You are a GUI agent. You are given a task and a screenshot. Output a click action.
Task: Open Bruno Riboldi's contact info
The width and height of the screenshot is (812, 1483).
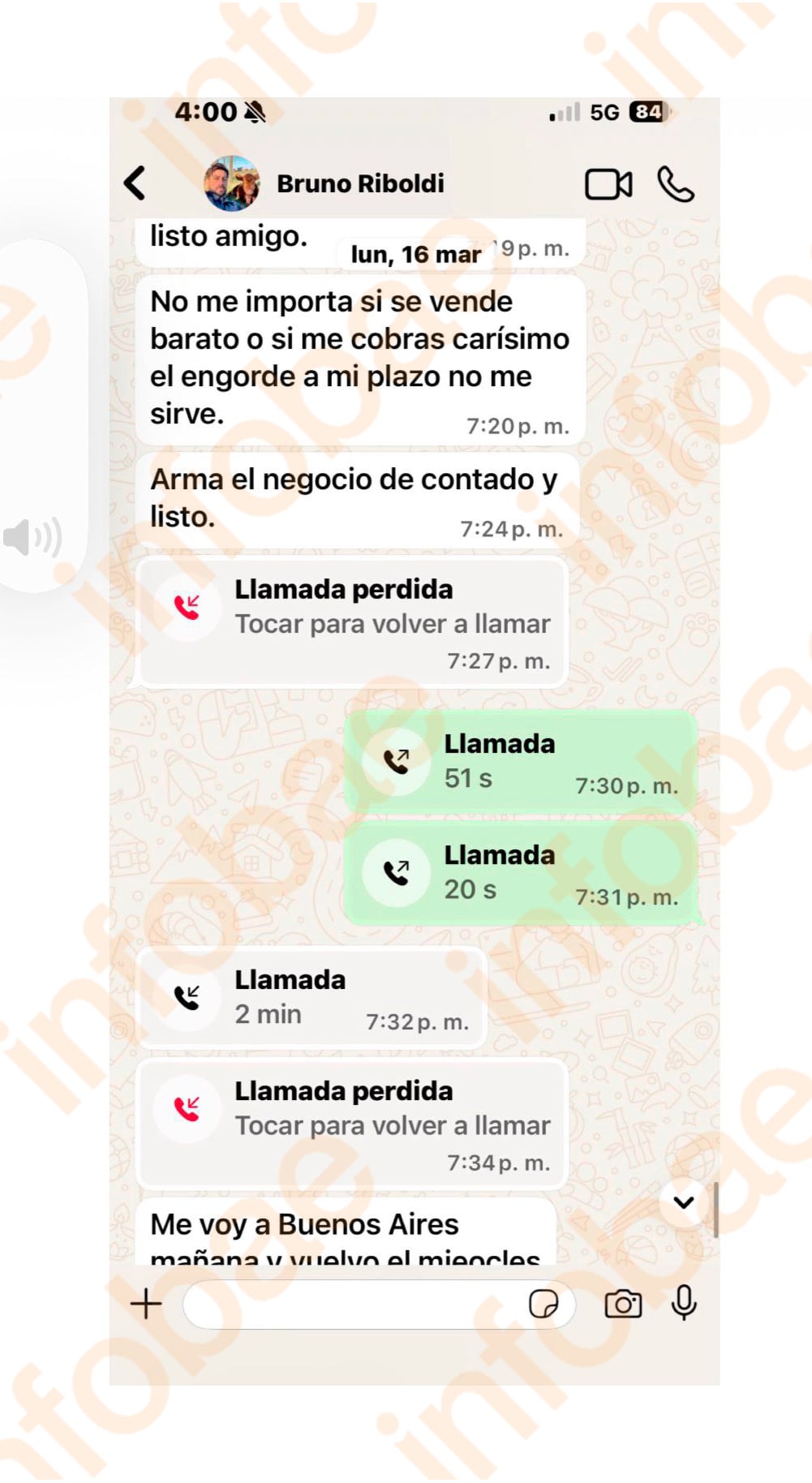pyautogui.click(x=359, y=184)
